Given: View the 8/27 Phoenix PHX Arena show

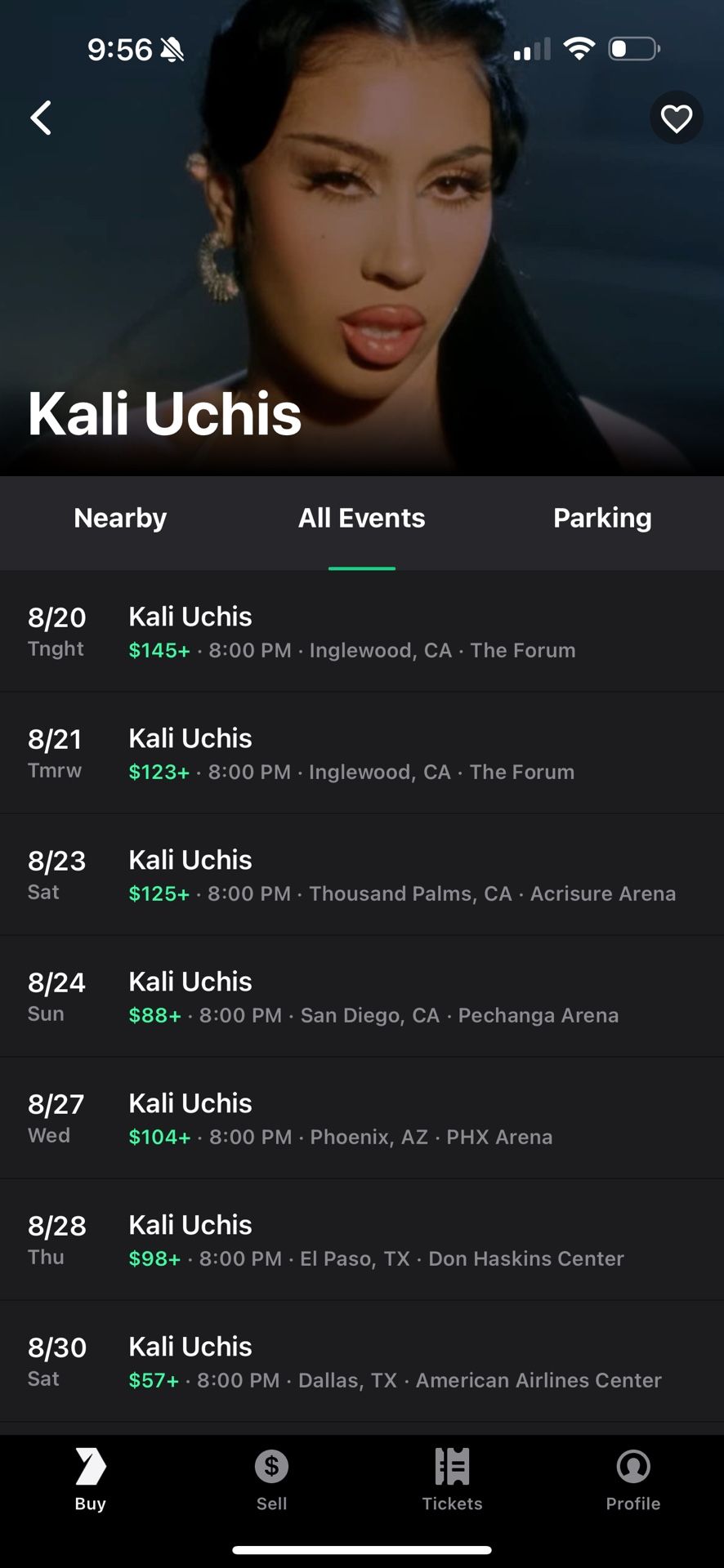Looking at the screenshot, I should pyautogui.click(x=362, y=1118).
